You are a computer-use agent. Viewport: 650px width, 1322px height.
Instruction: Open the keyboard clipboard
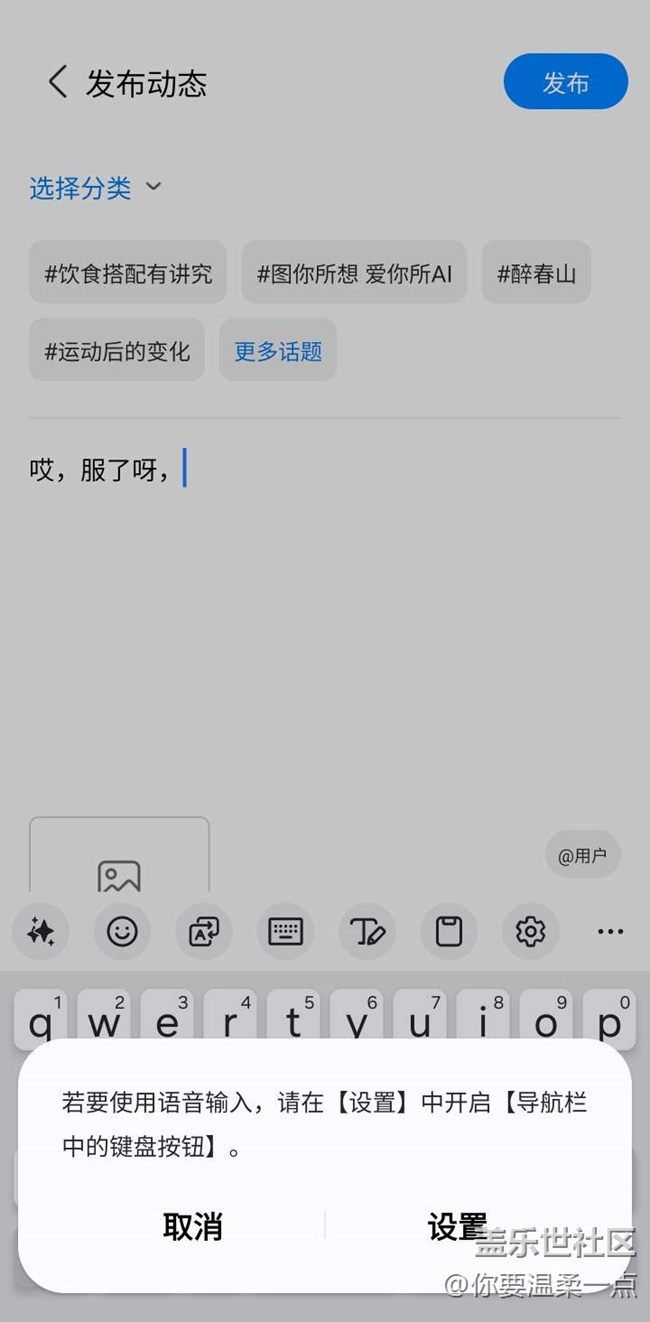coord(449,931)
